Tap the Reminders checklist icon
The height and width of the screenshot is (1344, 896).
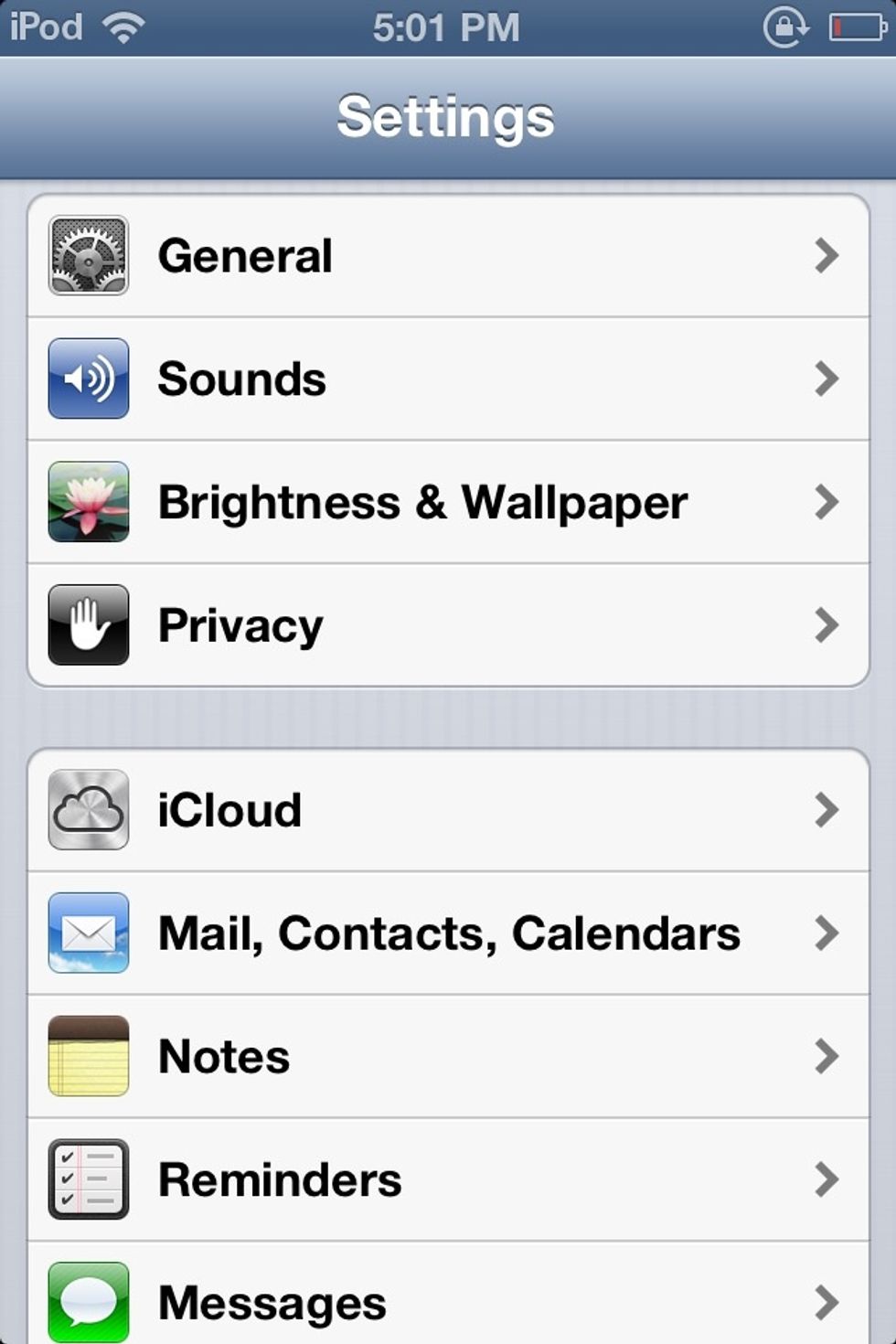point(88,1179)
